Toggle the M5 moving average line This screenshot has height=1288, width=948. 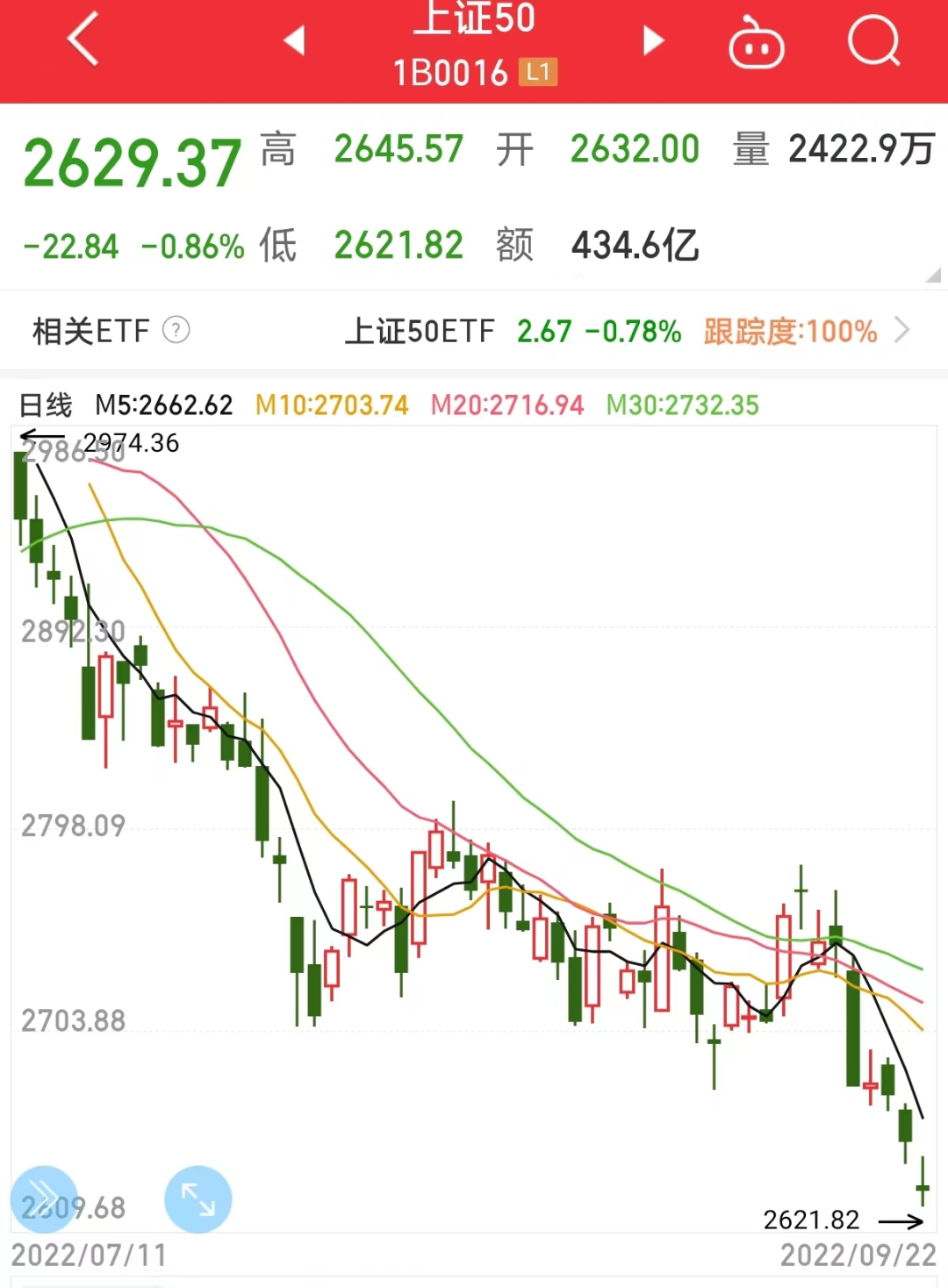coord(162,405)
